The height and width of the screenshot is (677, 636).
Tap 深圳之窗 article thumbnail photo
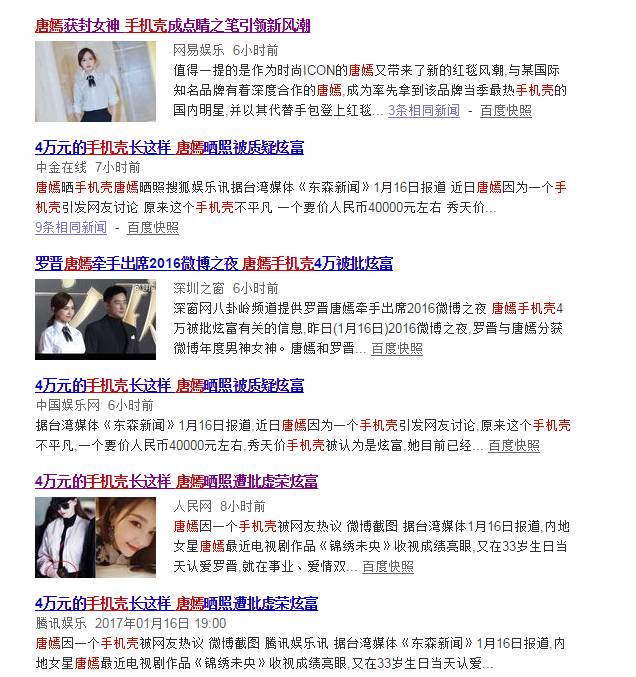pyautogui.click(x=95, y=318)
